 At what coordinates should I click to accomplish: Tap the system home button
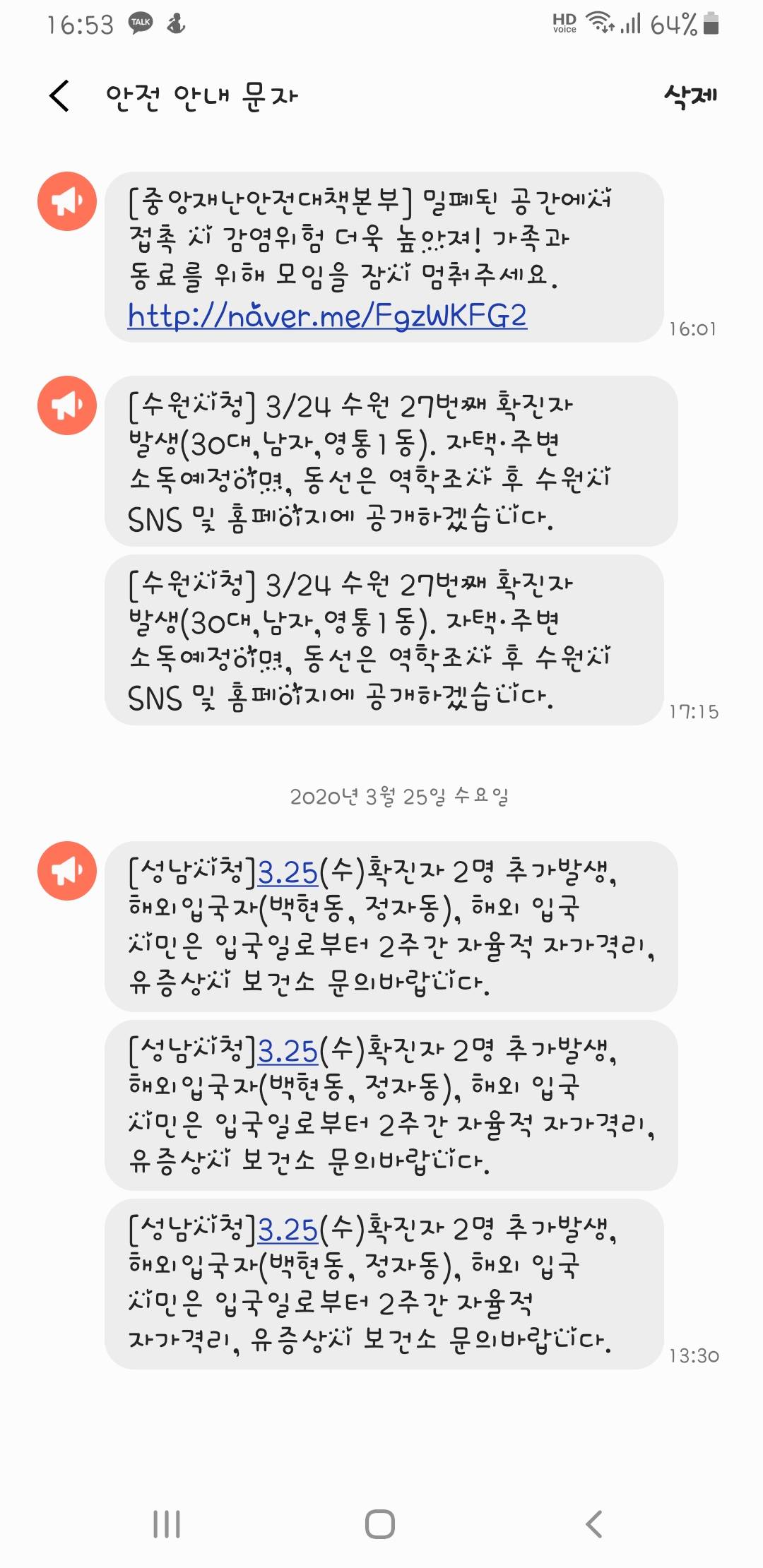[x=380, y=1524]
